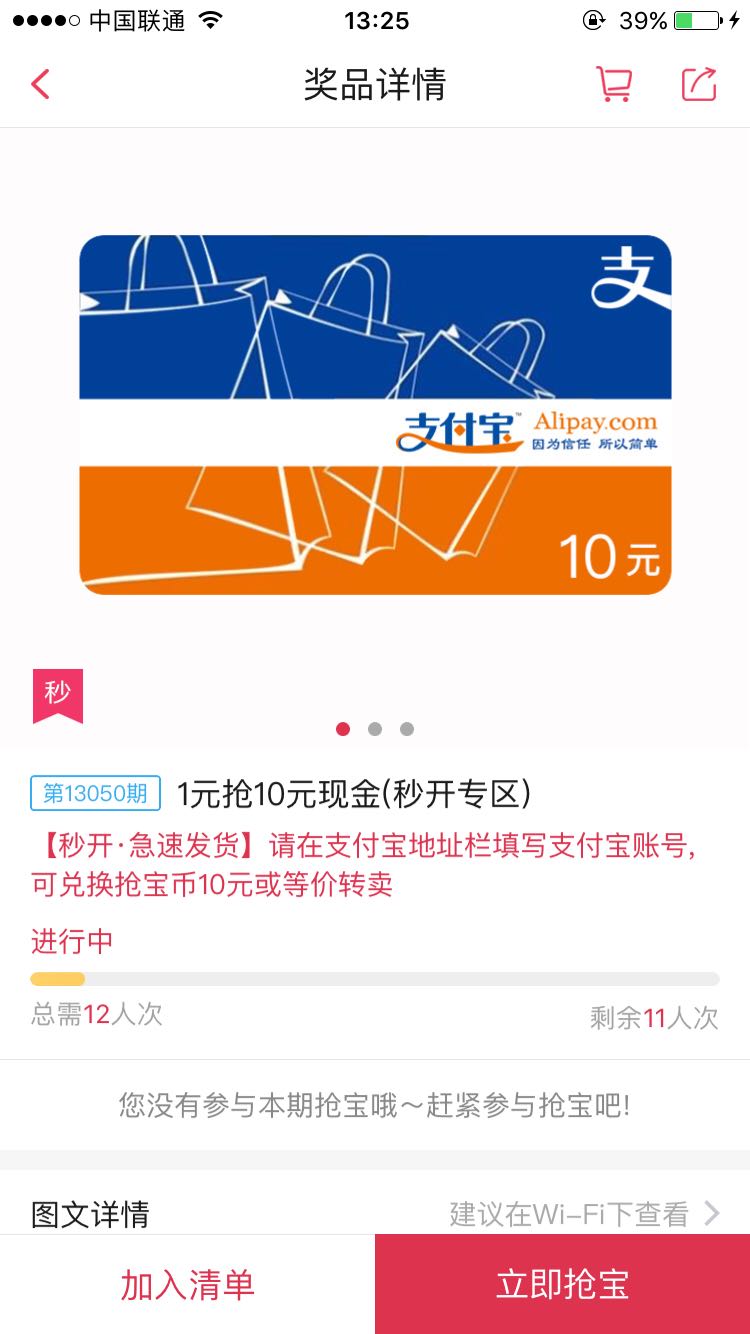The height and width of the screenshot is (1334, 750).
Task: Tap 立即抢宝 to join now
Action: 562,1284
